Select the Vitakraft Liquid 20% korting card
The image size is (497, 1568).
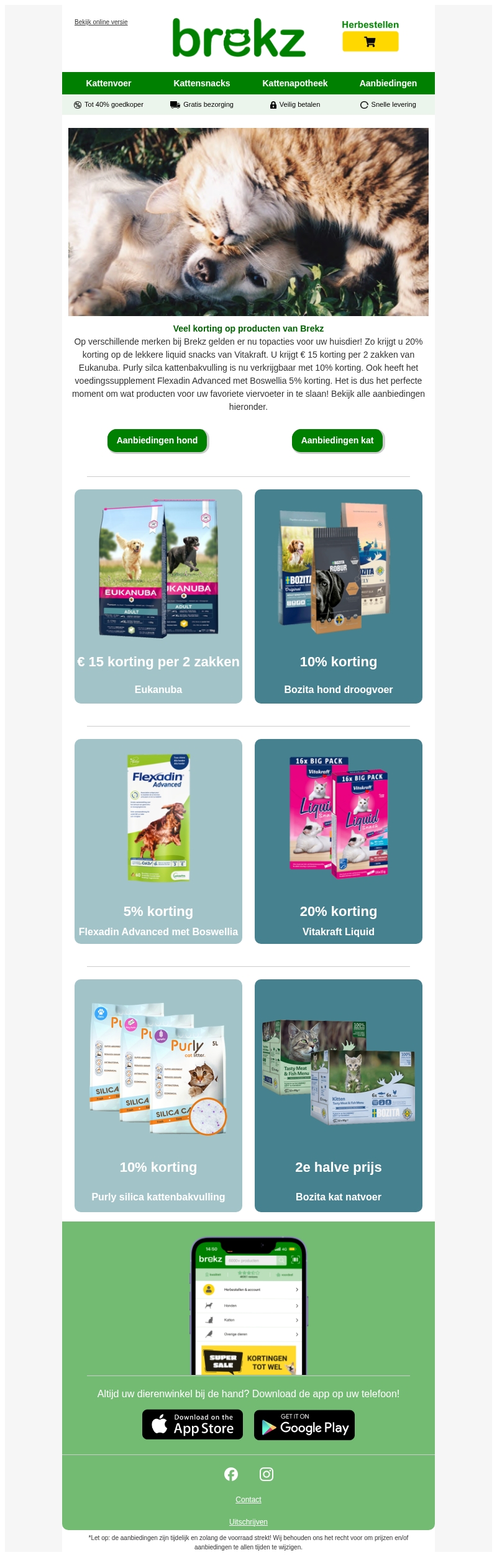click(x=339, y=841)
